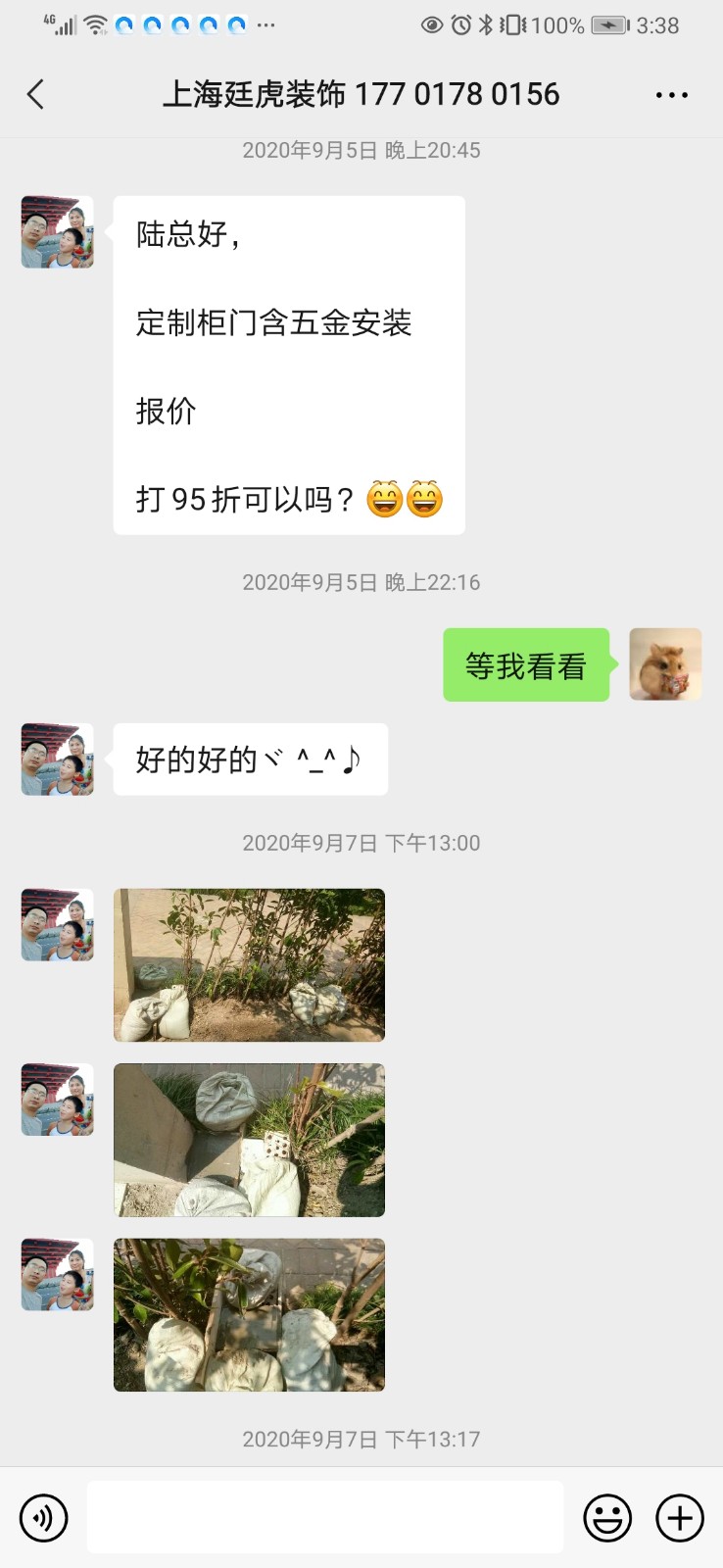Switch to voice message input

pyautogui.click(x=44, y=1518)
